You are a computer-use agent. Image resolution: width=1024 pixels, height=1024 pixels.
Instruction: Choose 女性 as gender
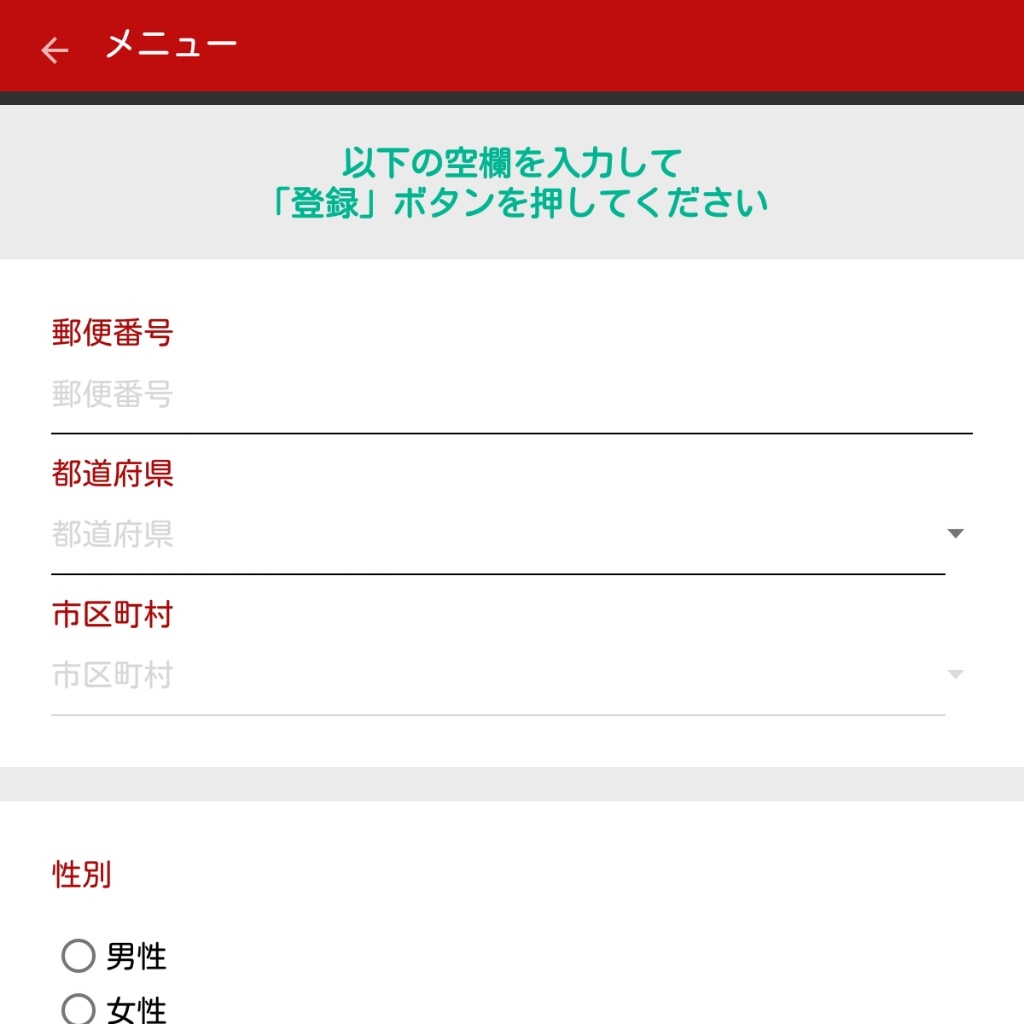pyautogui.click(x=79, y=1008)
